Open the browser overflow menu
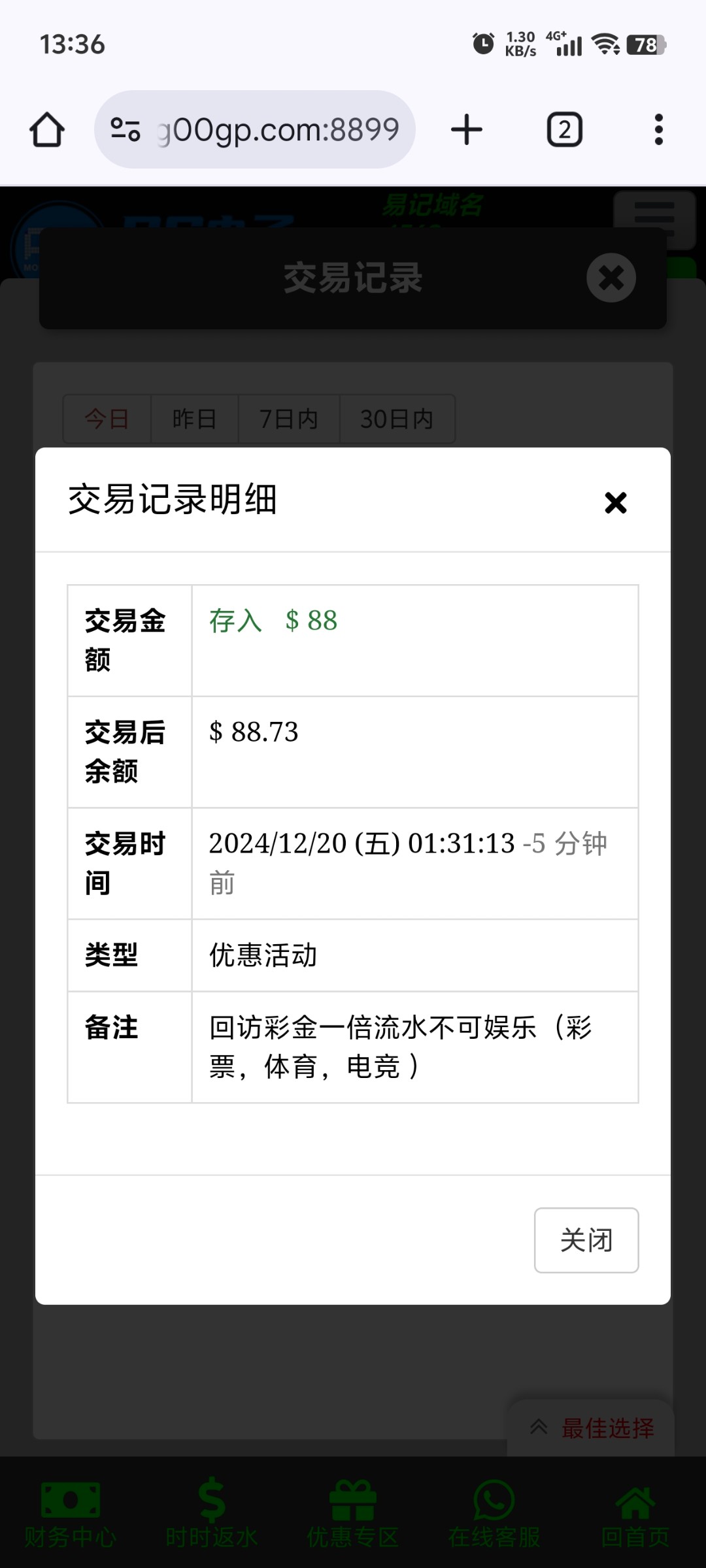 [658, 129]
